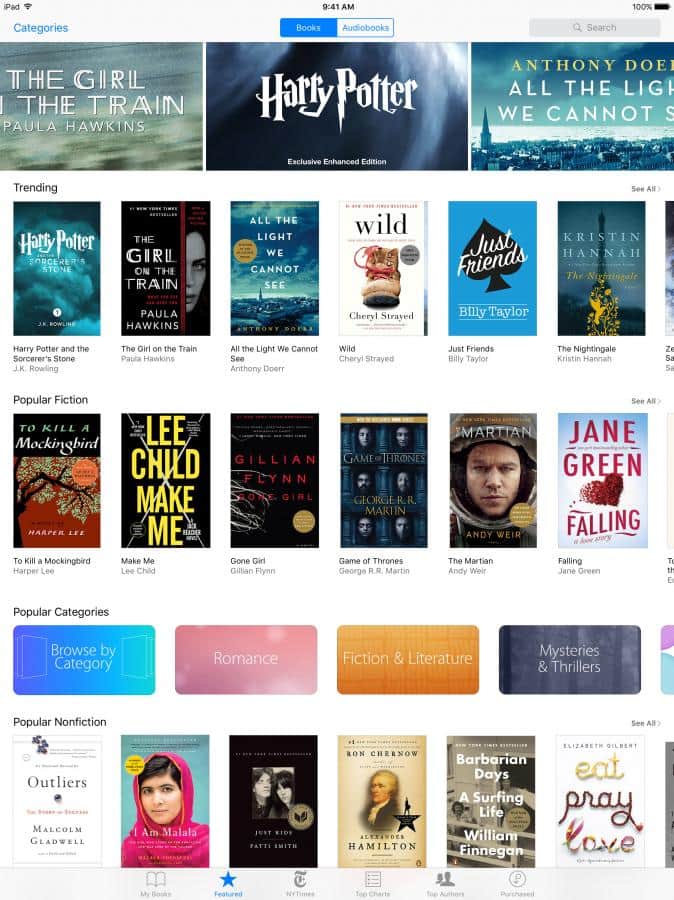The width and height of the screenshot is (674, 900).
Task: Go to the Top Charts tab
Action: [x=373, y=883]
